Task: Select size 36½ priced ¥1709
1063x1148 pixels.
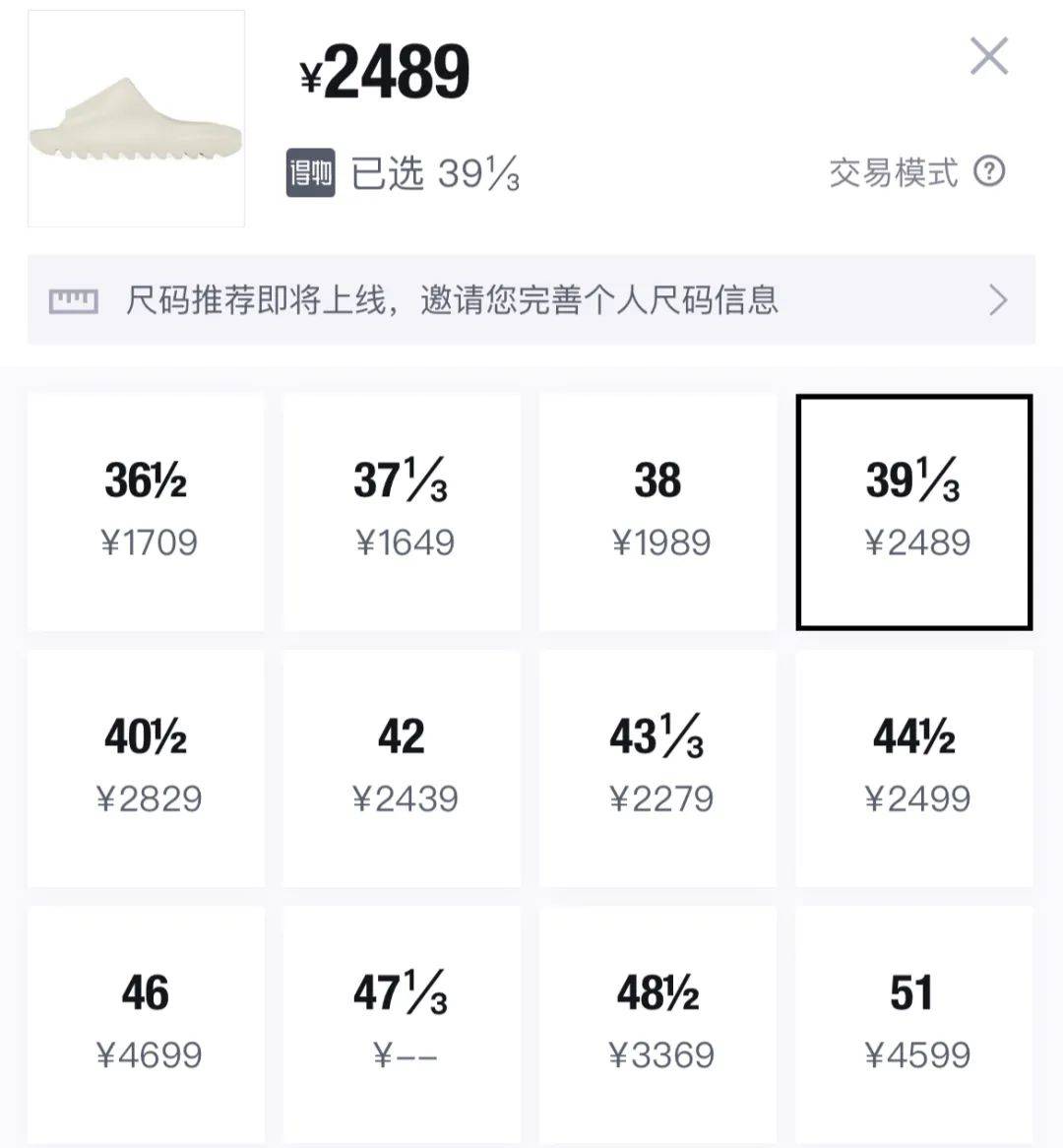Action: click(146, 512)
